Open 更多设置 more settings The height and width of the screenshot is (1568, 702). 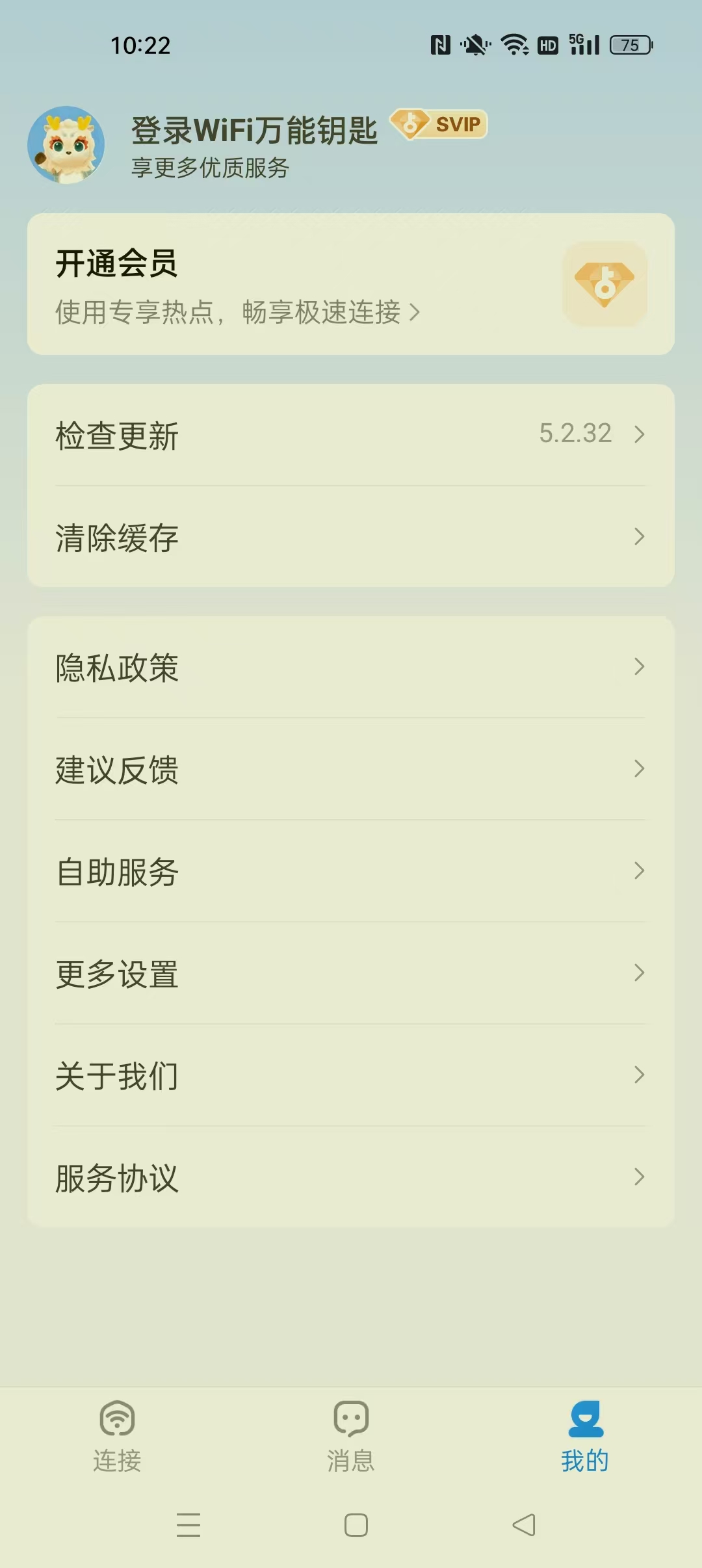coord(351,973)
